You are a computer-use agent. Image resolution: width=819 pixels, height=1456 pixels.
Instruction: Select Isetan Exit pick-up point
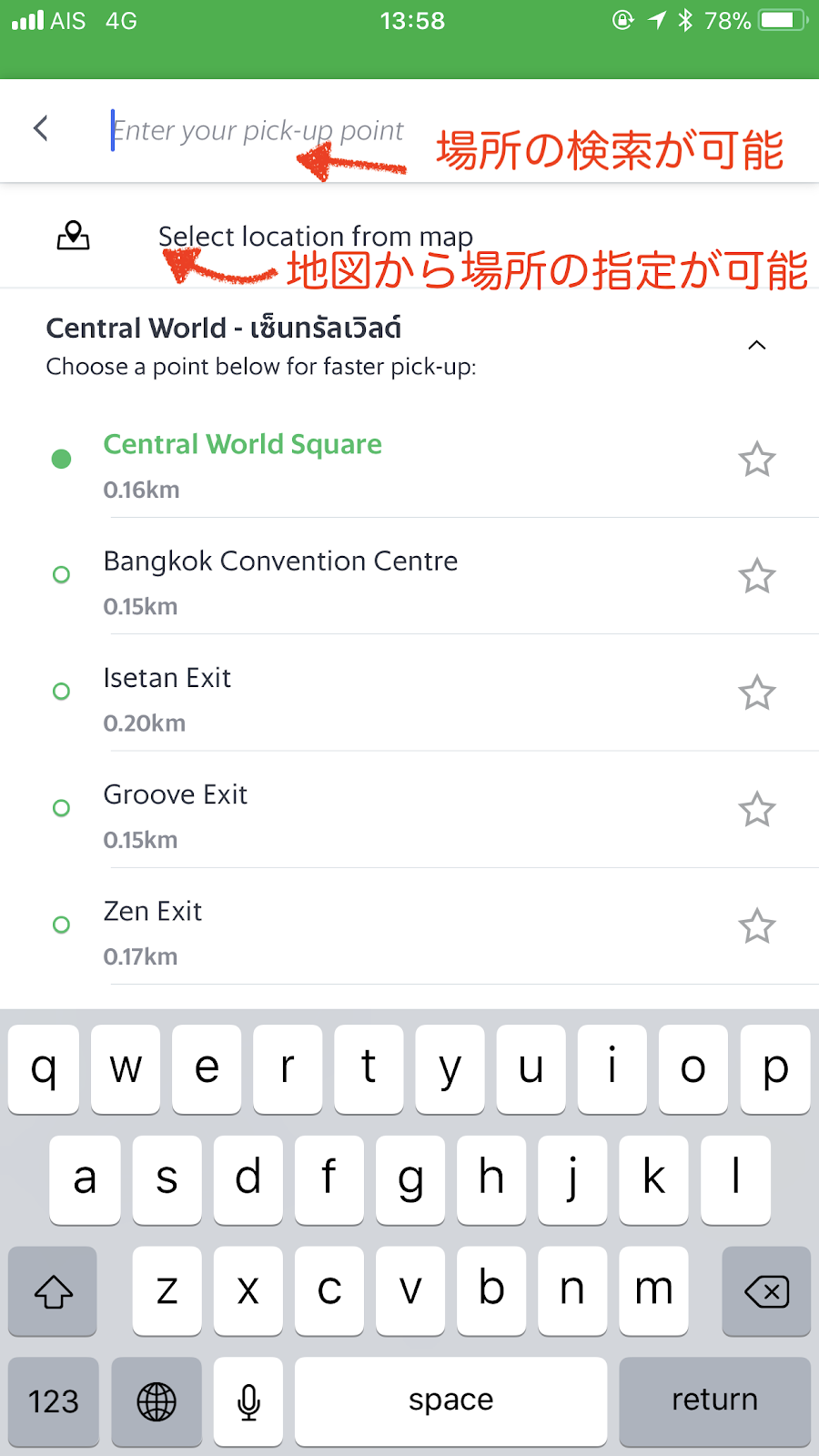click(167, 679)
